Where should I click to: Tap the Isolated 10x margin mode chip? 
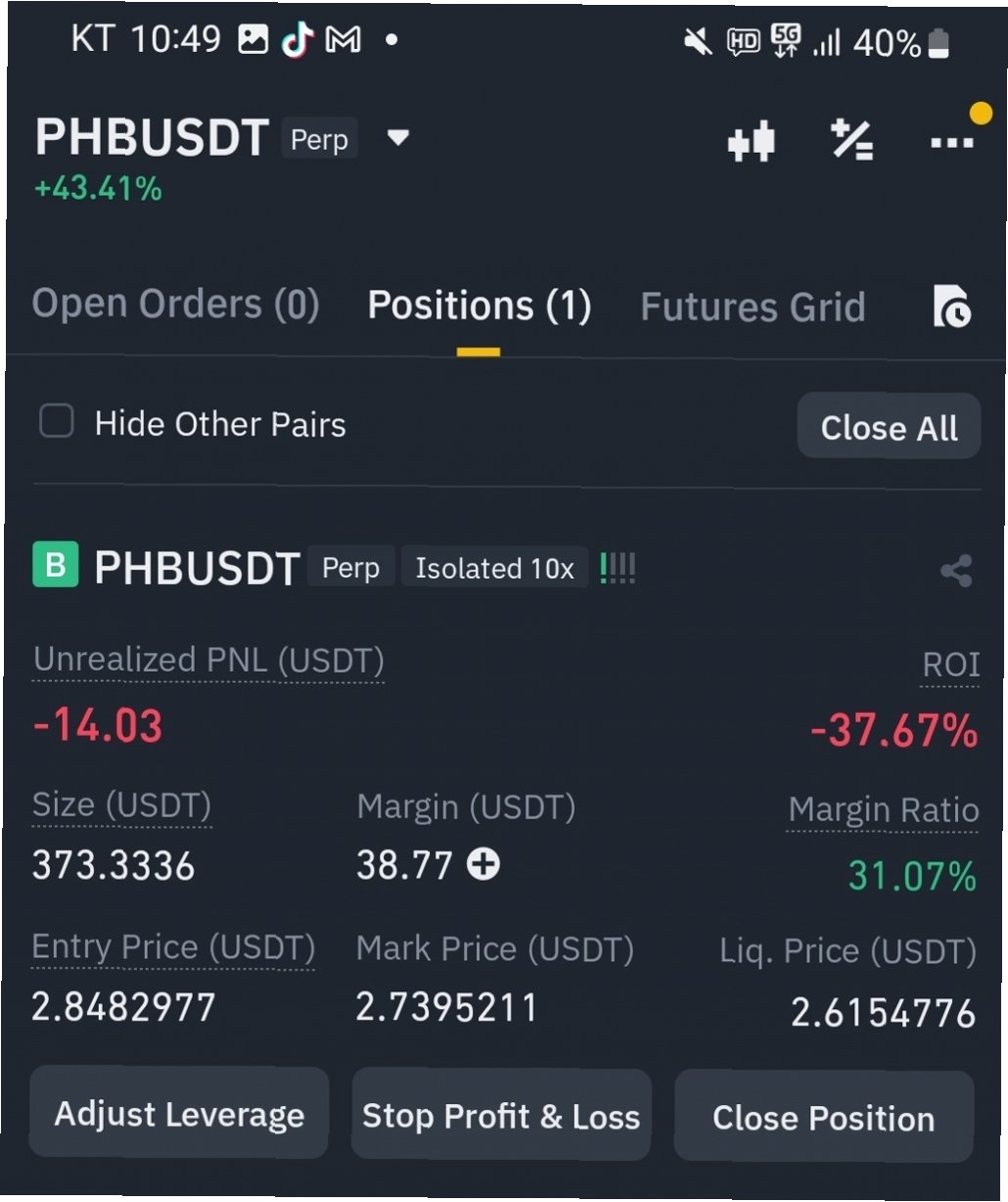494,568
